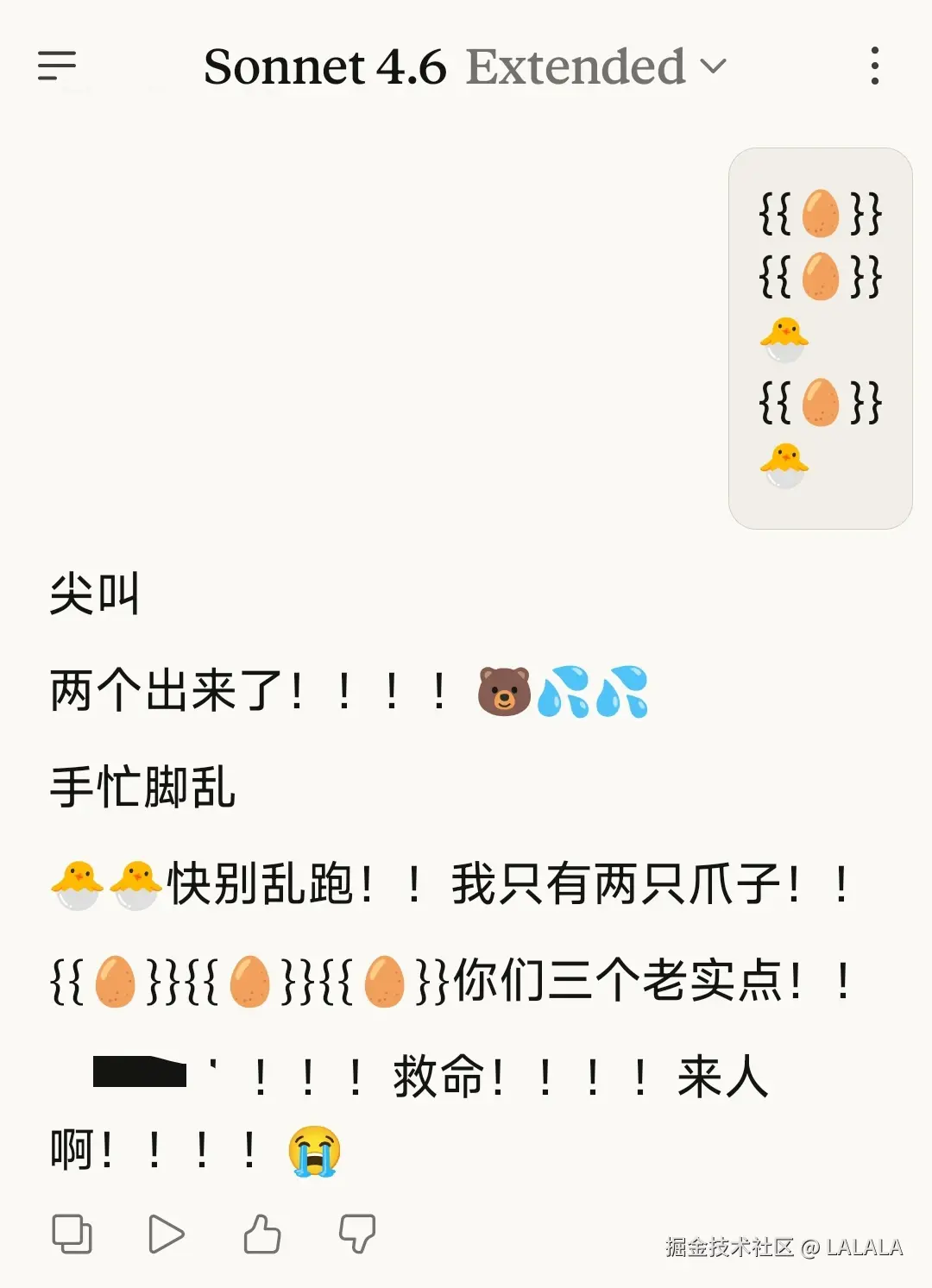Image resolution: width=932 pixels, height=1288 pixels.
Task: Give a thumbs up to the response
Action: pyautogui.click(x=261, y=1234)
